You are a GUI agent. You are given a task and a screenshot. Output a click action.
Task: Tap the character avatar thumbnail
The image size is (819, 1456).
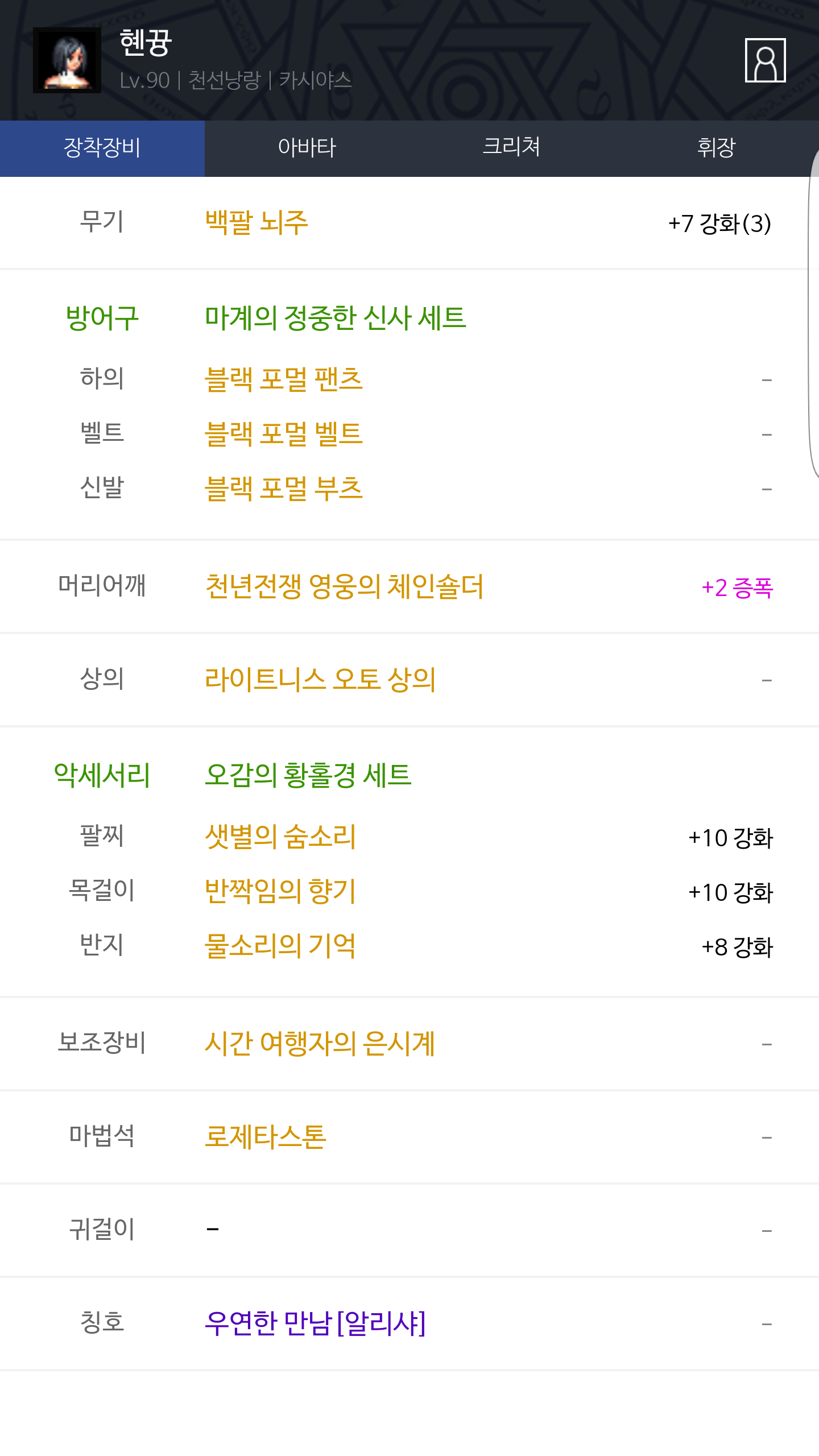[67, 60]
